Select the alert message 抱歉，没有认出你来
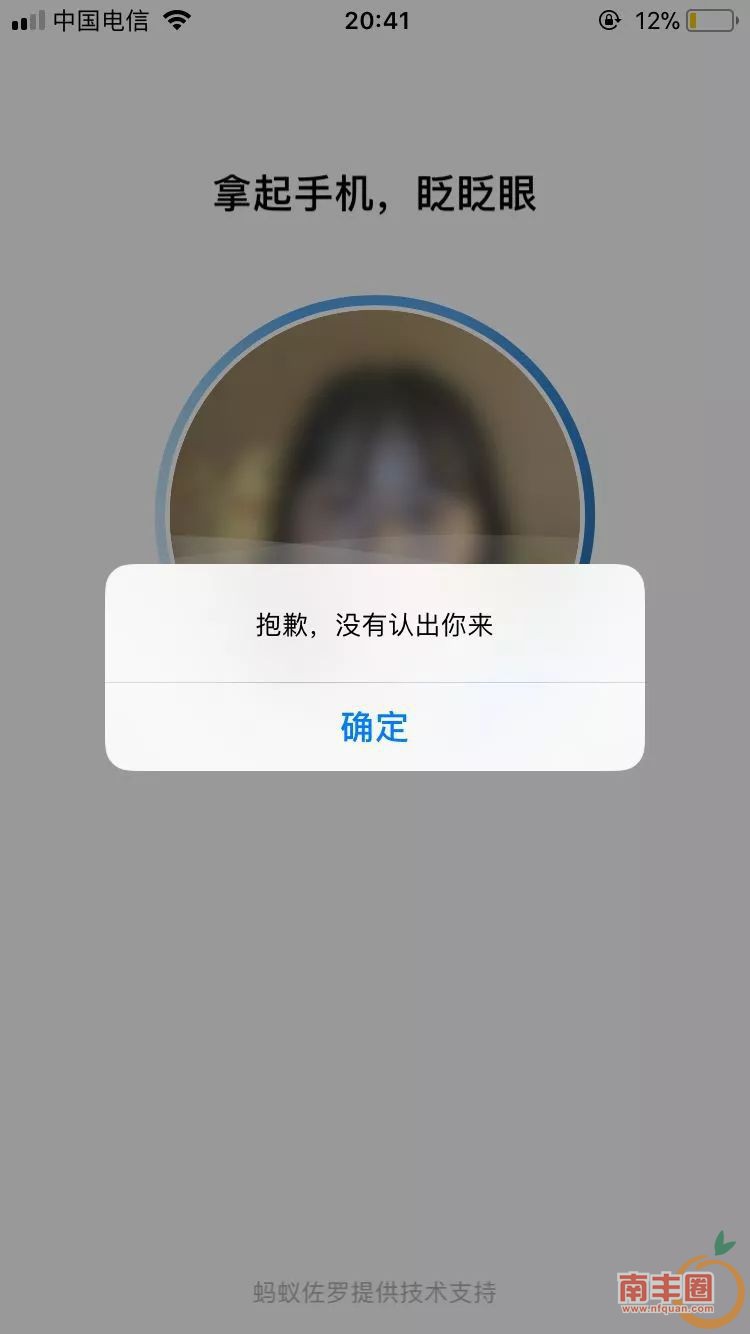Viewport: 750px width, 1334px height. point(374,627)
